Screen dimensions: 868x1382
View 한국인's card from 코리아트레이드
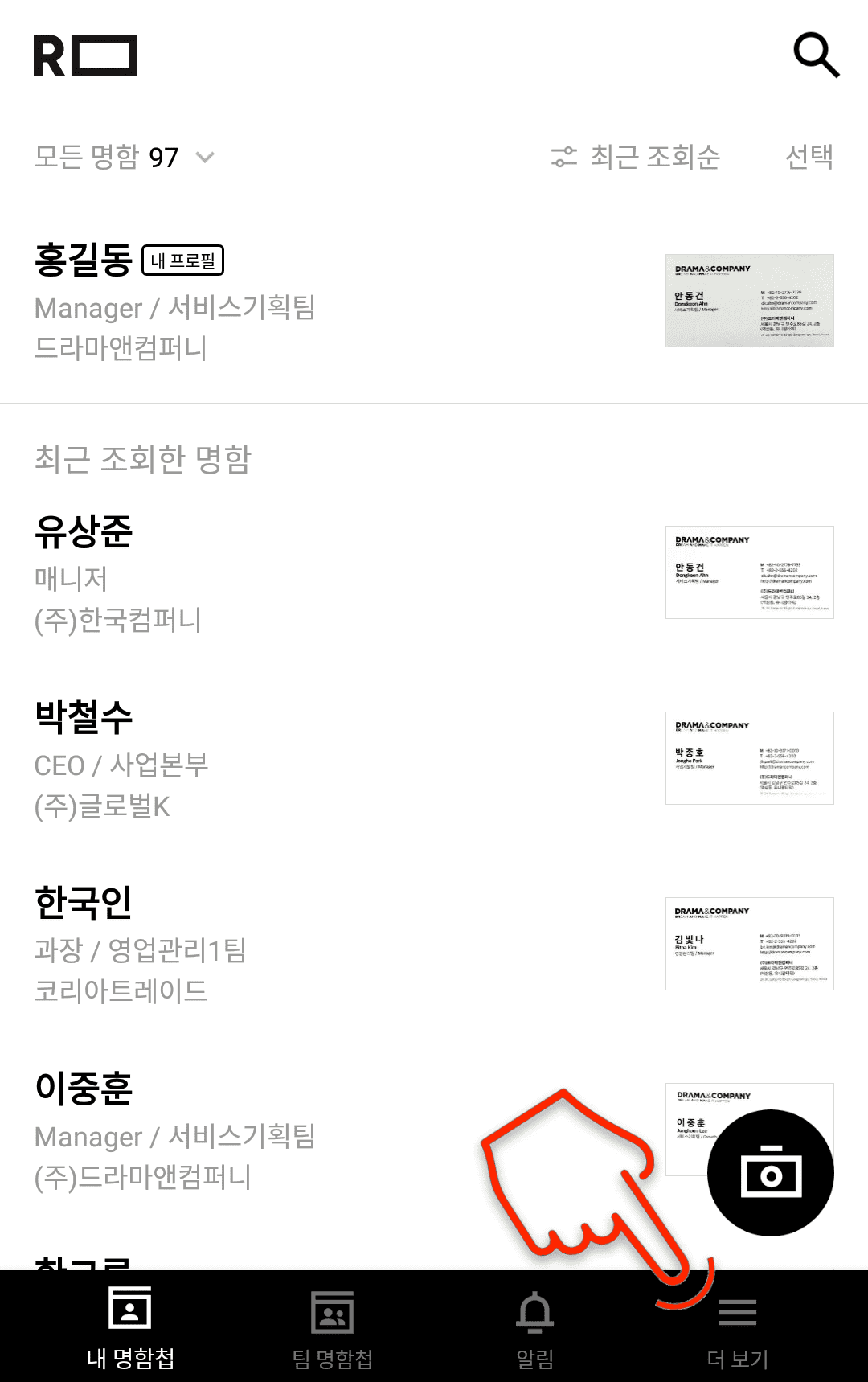321,945
